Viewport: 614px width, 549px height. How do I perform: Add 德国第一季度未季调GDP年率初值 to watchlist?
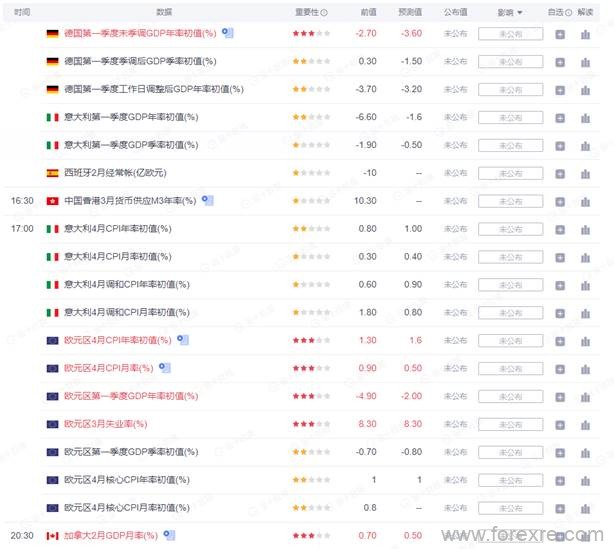pyautogui.click(x=562, y=34)
